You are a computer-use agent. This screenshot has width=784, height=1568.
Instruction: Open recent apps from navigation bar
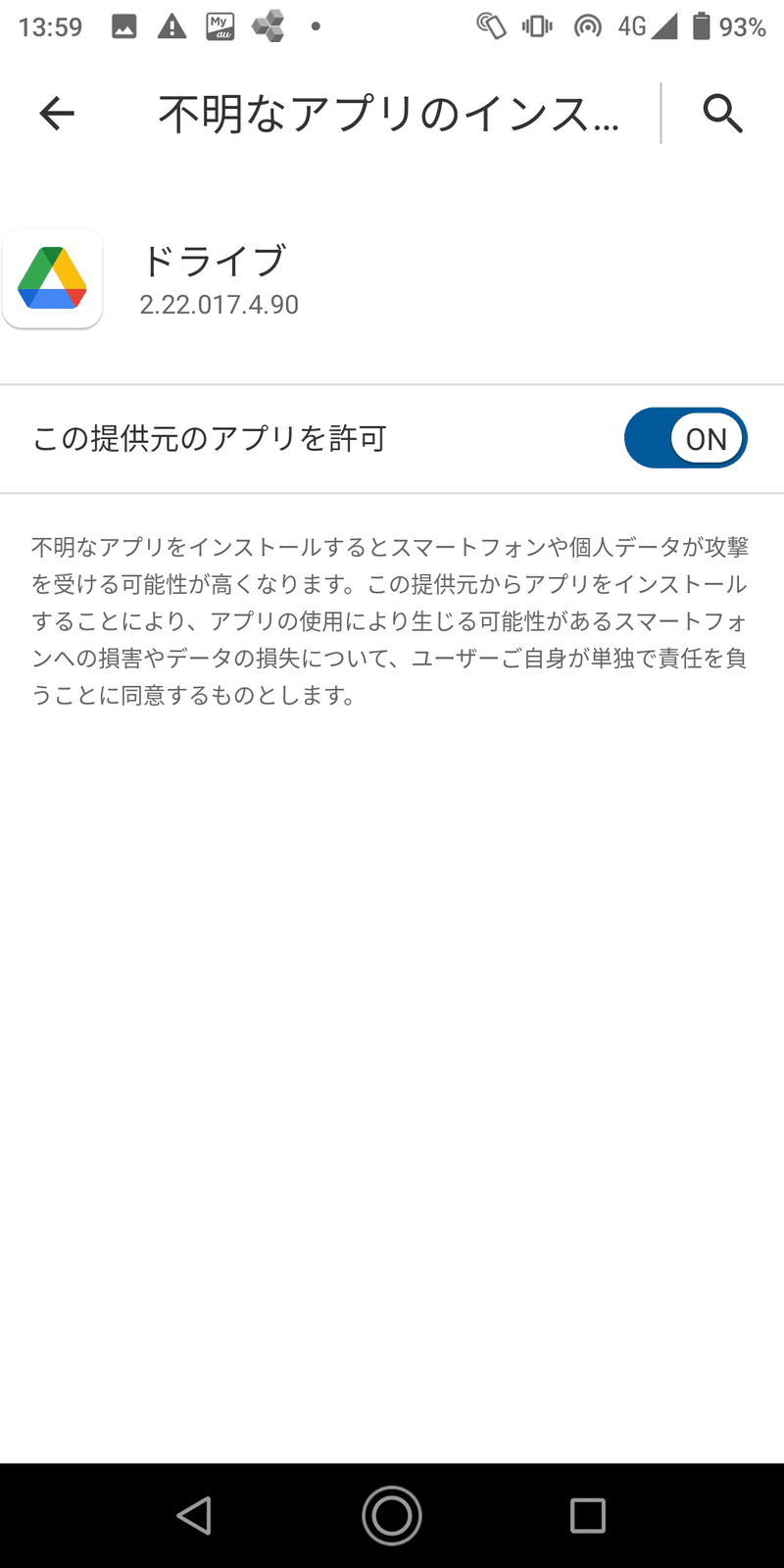[588, 1515]
